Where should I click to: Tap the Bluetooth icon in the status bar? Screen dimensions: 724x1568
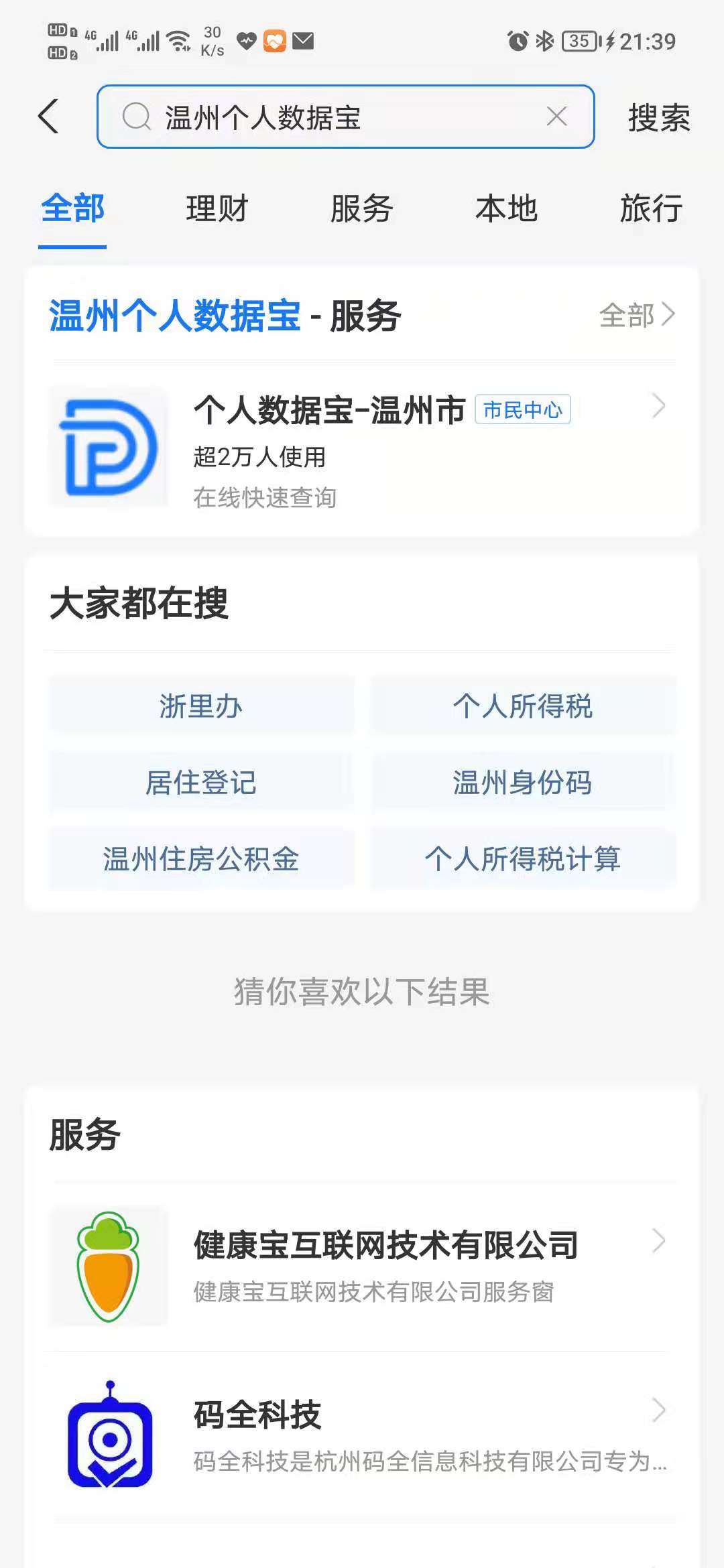[544, 41]
